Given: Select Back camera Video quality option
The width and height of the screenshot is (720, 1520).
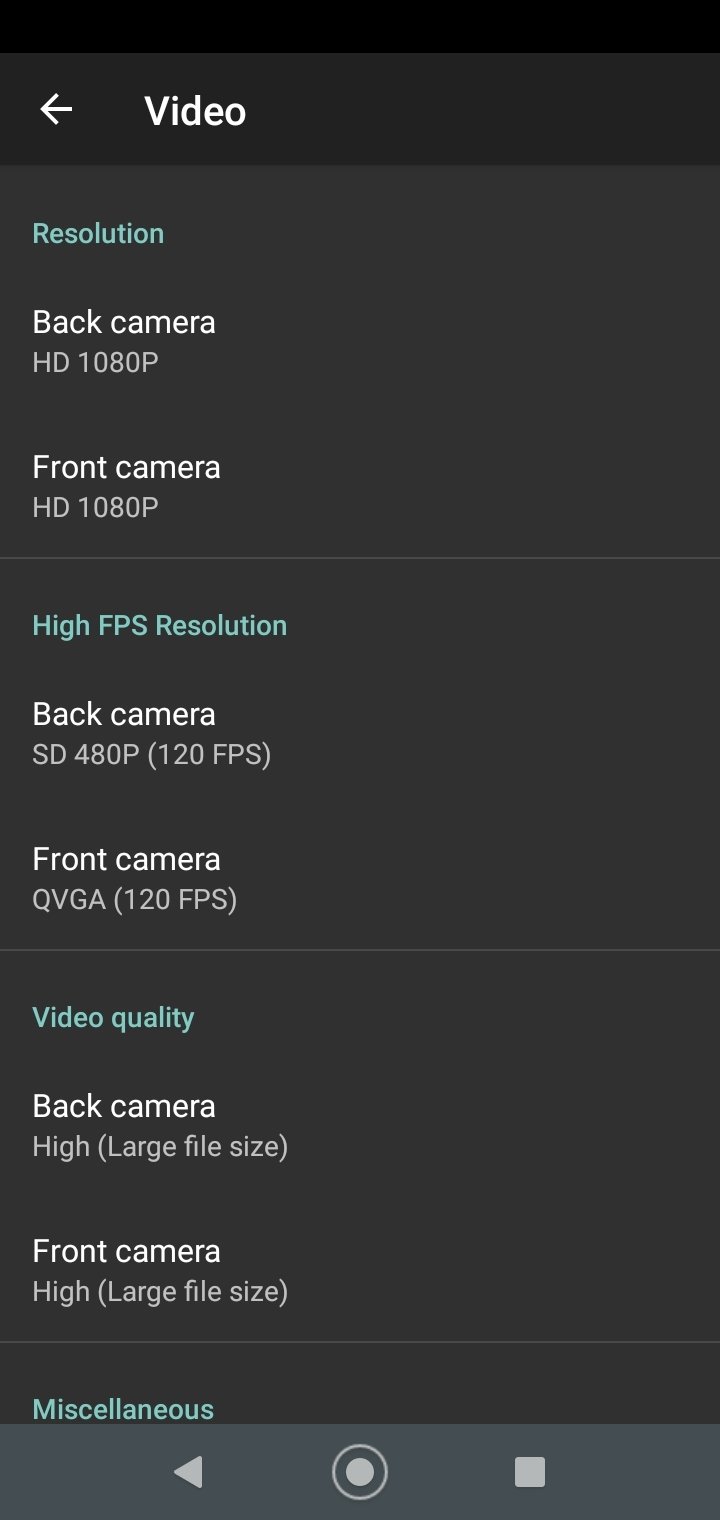Looking at the screenshot, I should tap(360, 1125).
